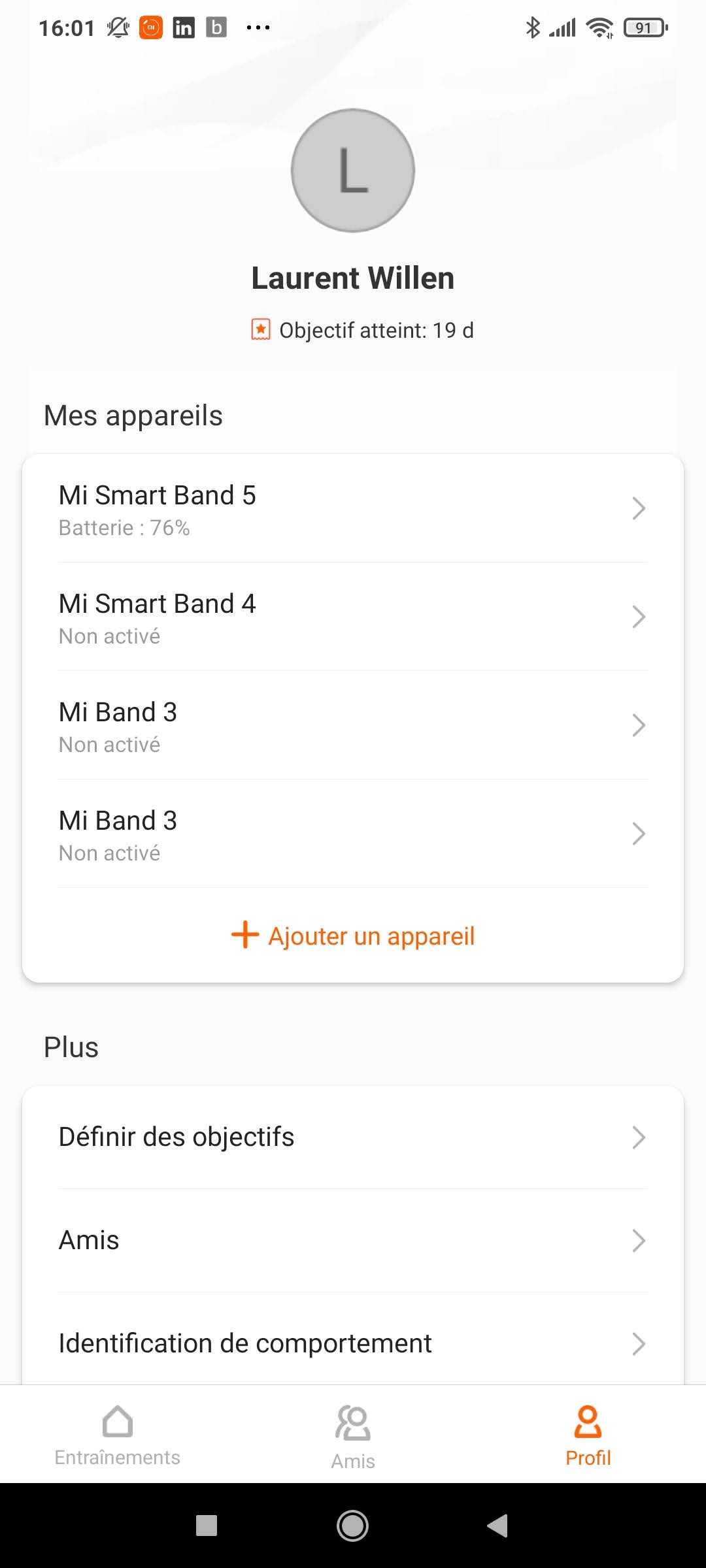Switch to the Entraînements tab
706x1568 pixels.
(118, 1435)
